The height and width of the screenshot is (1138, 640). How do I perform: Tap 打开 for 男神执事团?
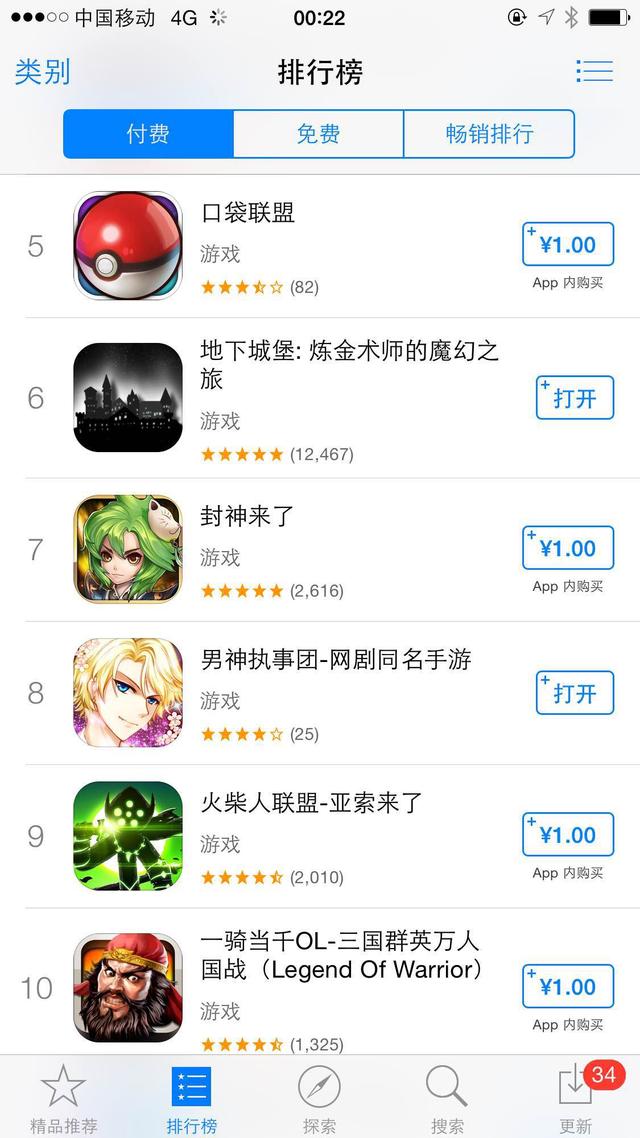click(x=574, y=693)
